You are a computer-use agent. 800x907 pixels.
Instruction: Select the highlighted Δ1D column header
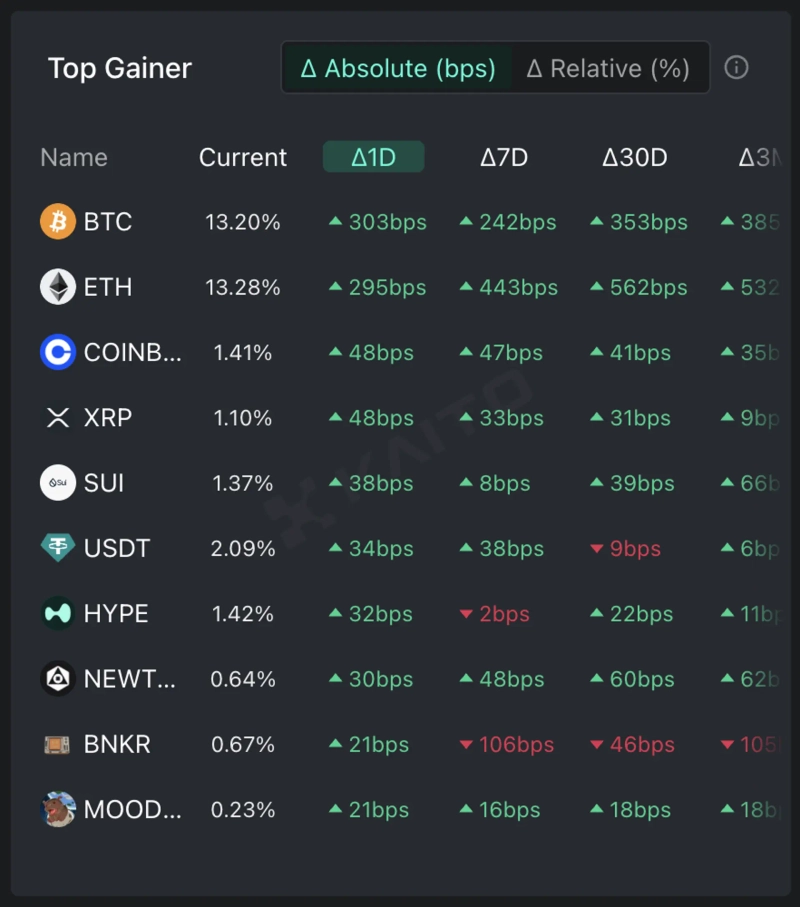pyautogui.click(x=374, y=157)
